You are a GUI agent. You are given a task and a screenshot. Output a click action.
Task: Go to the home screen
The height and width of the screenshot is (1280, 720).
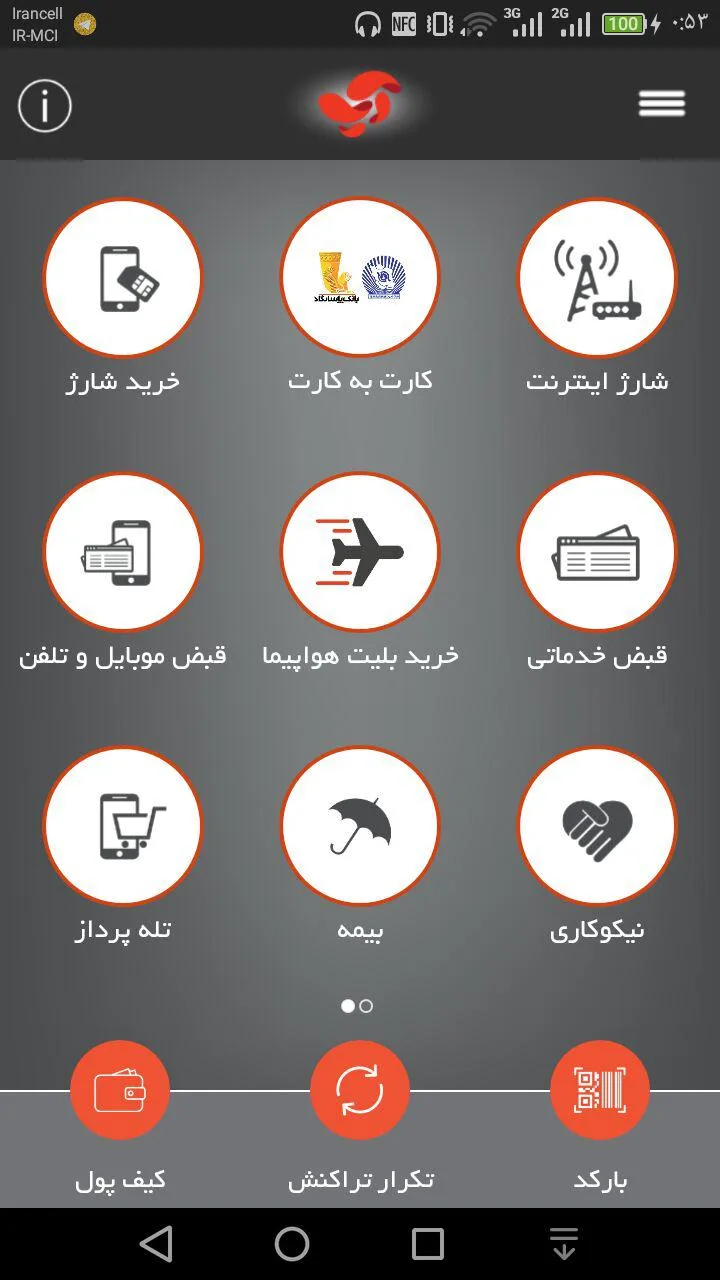coord(292,1244)
